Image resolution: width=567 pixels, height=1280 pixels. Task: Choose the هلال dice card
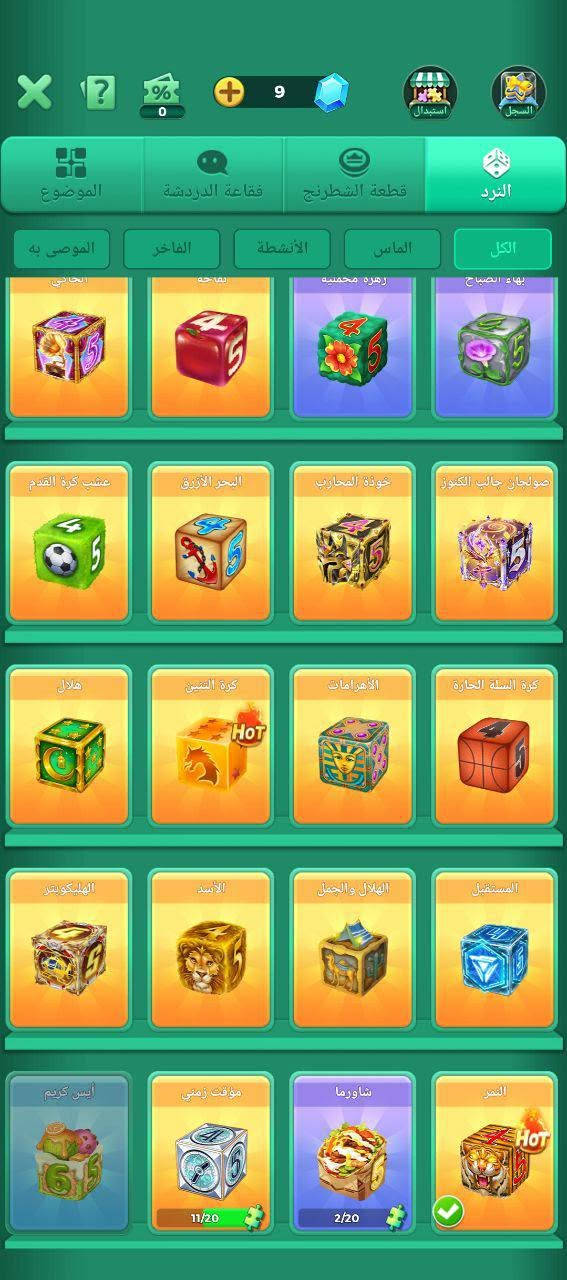click(x=70, y=746)
